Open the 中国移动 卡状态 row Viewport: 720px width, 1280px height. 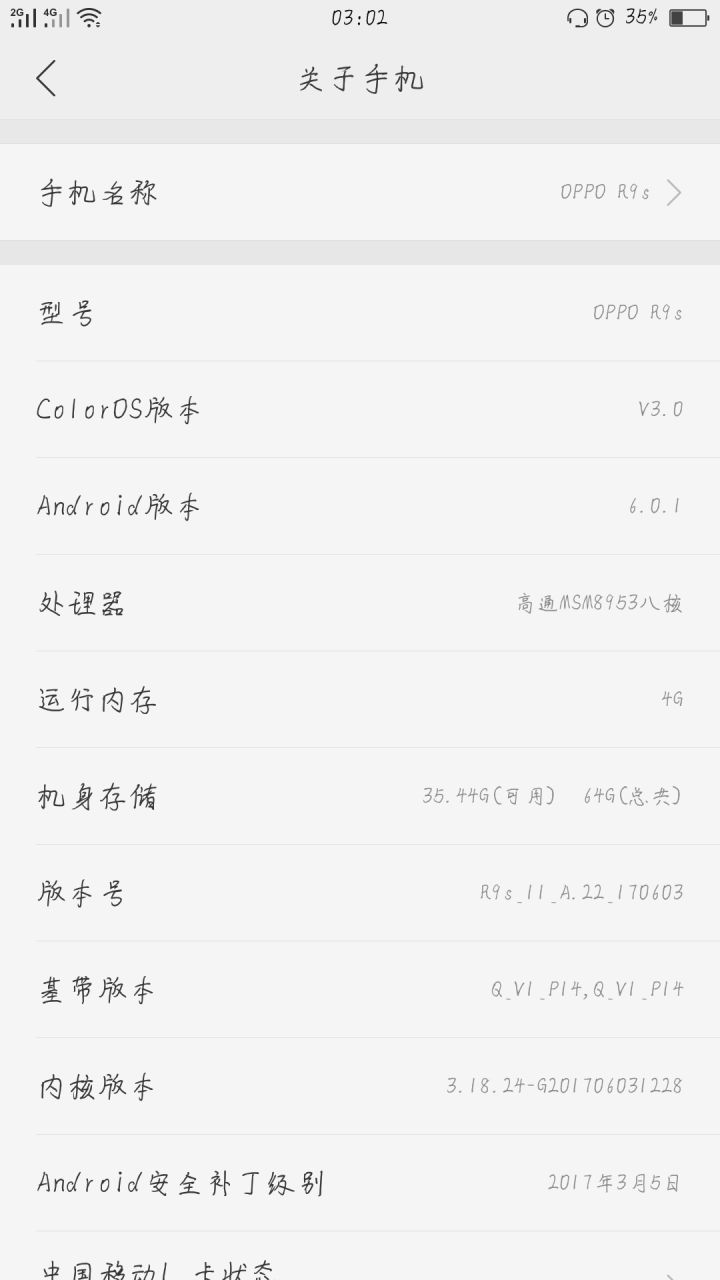tap(360, 1256)
